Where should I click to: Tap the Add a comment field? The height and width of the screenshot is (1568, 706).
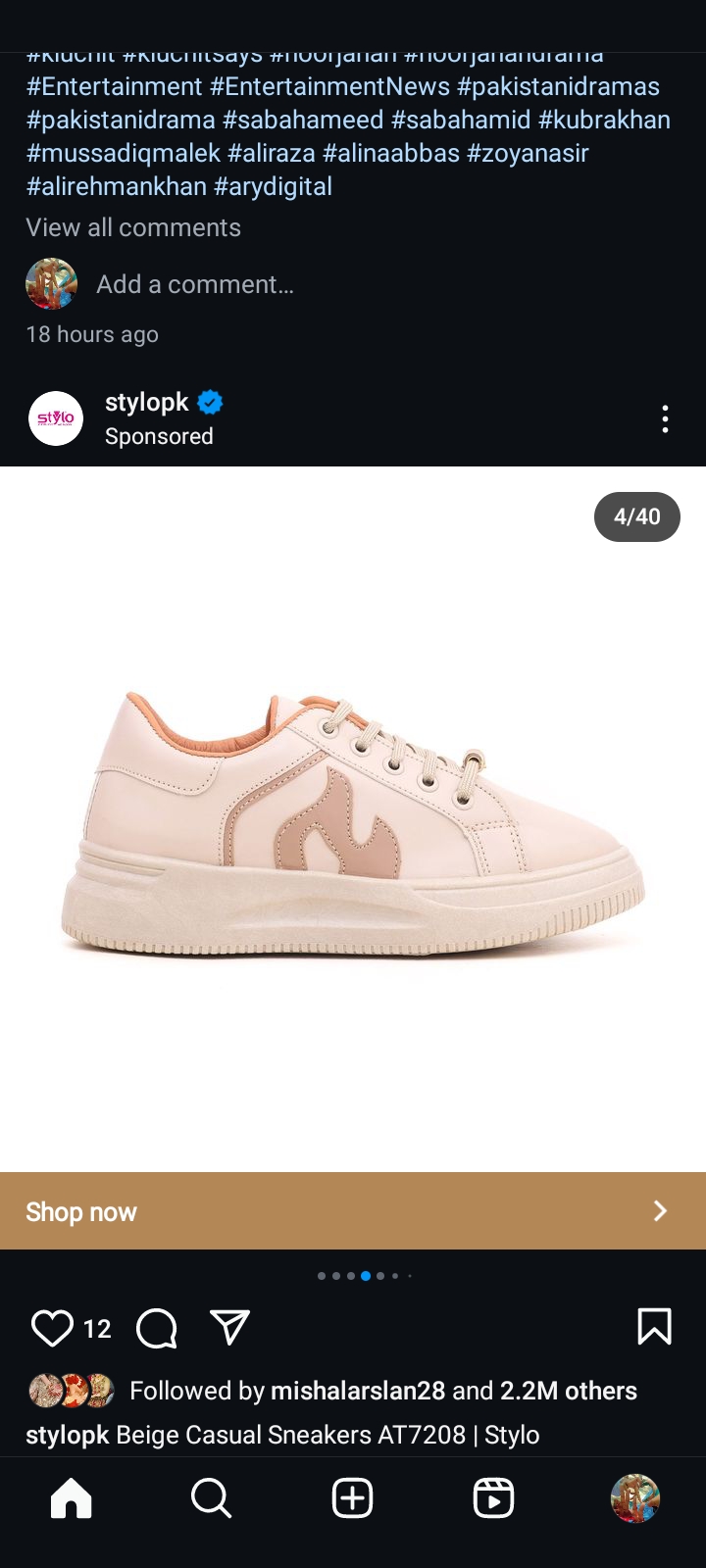tap(195, 284)
